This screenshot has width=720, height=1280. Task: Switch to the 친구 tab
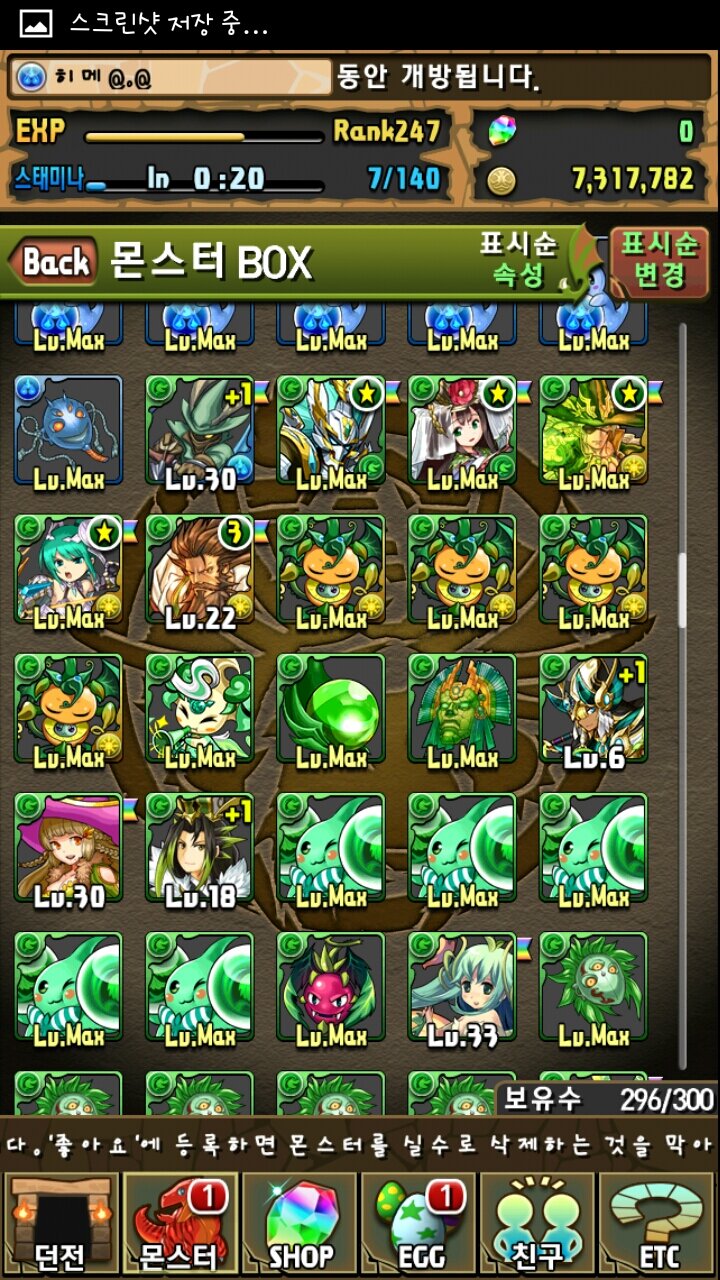pos(540,1224)
